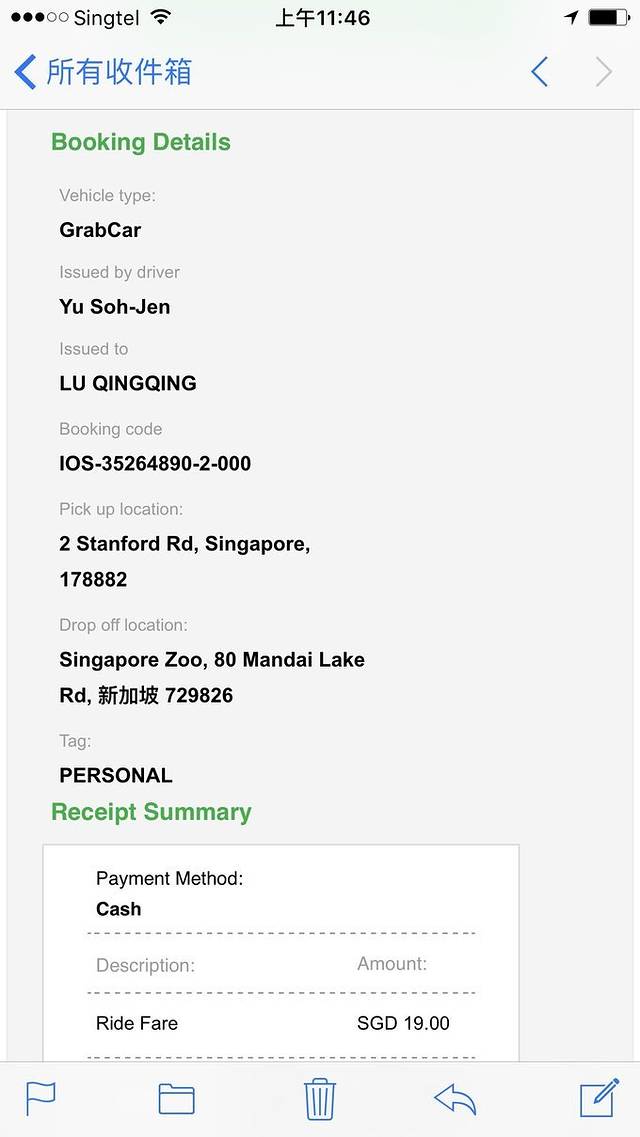
Task: Flag this email
Action: pyautogui.click(x=40, y=1099)
